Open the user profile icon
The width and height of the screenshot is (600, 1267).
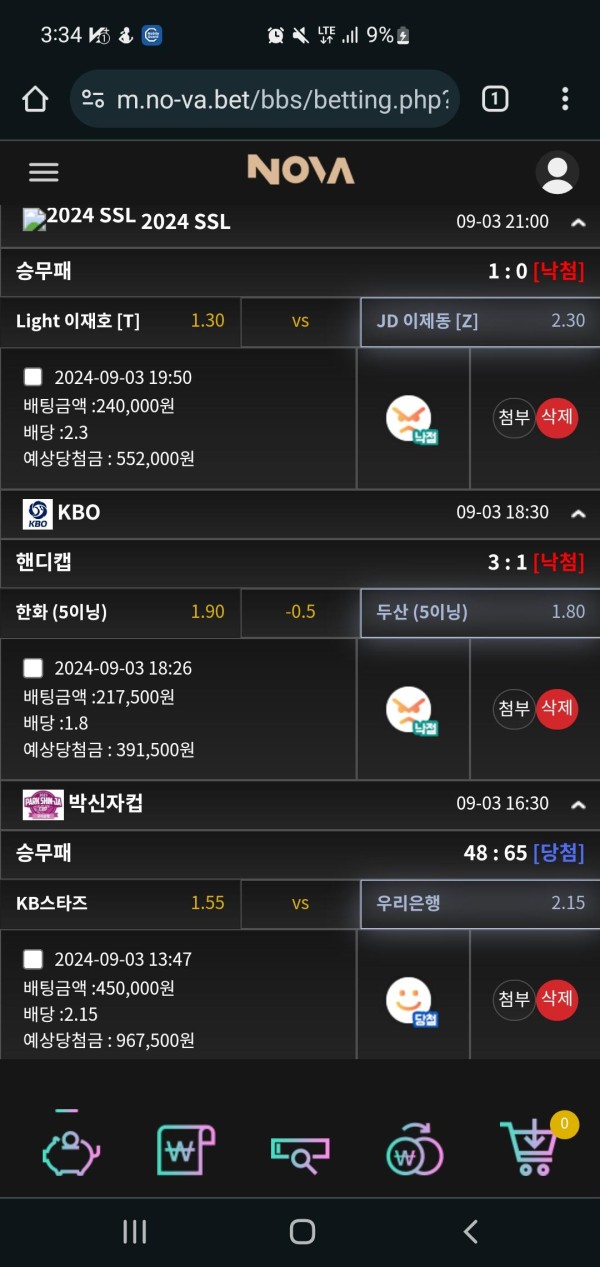click(x=557, y=172)
